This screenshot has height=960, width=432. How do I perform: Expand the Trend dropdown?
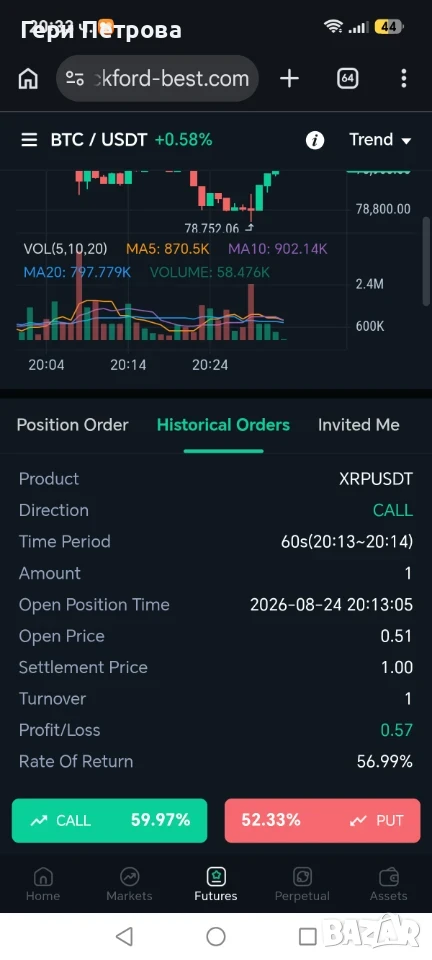(x=380, y=140)
